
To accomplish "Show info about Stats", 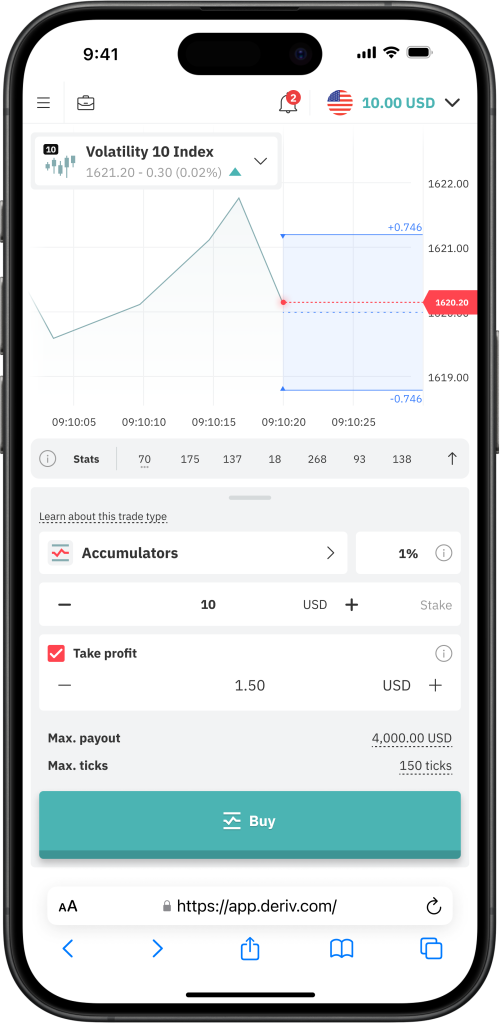I will click(48, 459).
